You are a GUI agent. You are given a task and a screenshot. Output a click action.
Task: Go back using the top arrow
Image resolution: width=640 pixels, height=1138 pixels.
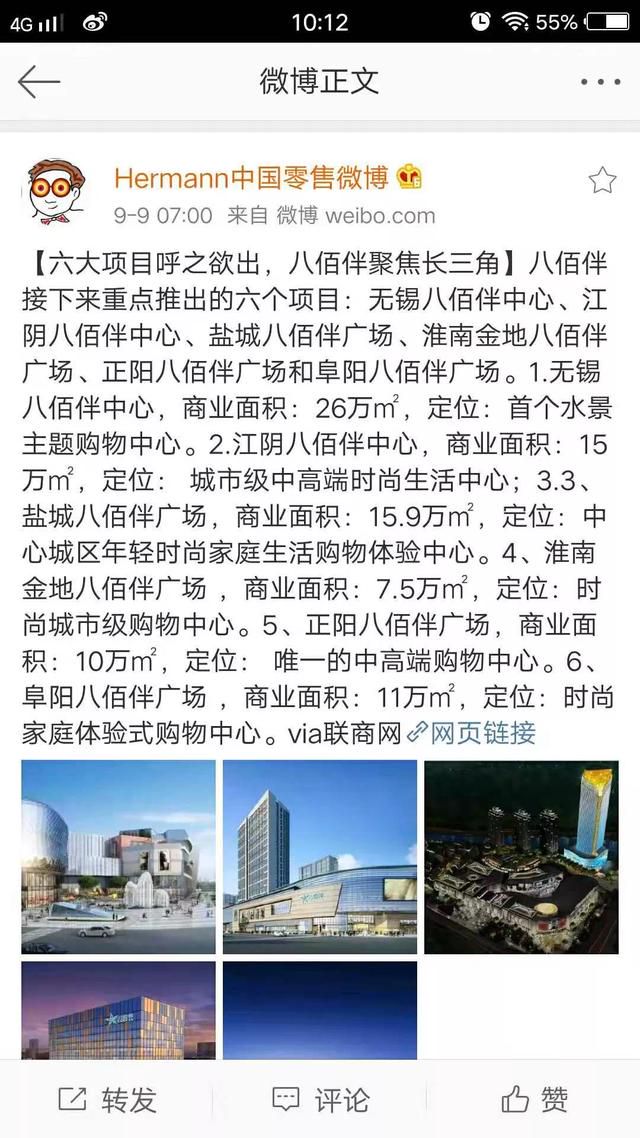38,81
